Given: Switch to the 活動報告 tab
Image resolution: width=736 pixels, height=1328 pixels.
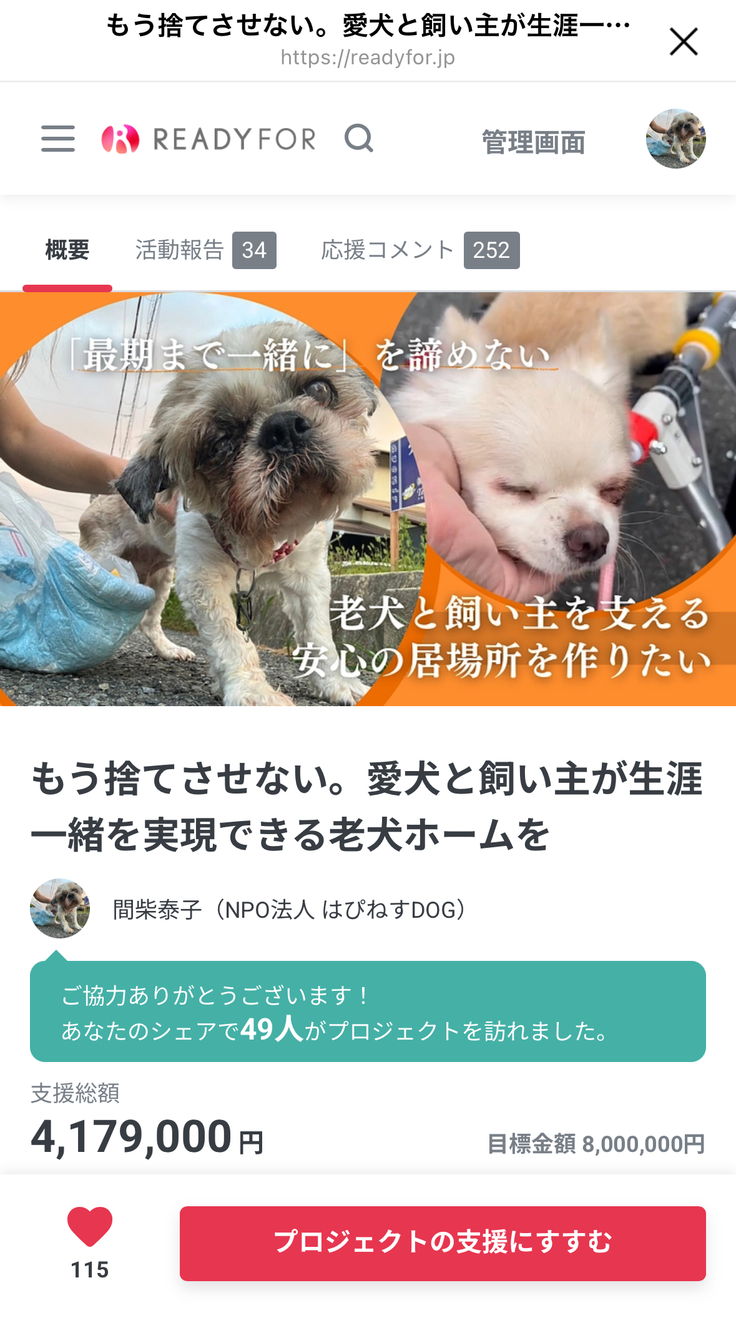Looking at the screenshot, I should (205, 250).
